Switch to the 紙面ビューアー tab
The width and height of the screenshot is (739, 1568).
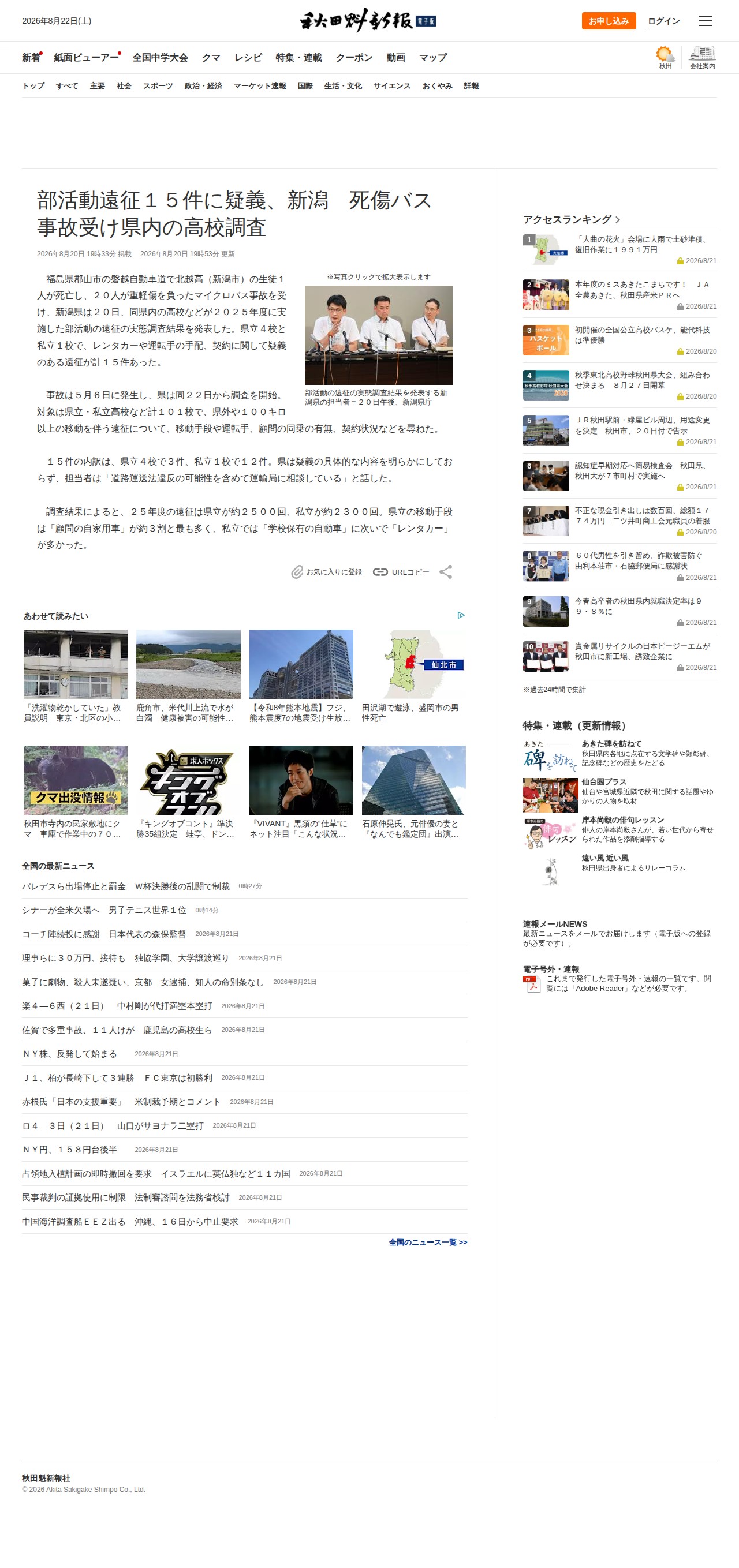87,57
